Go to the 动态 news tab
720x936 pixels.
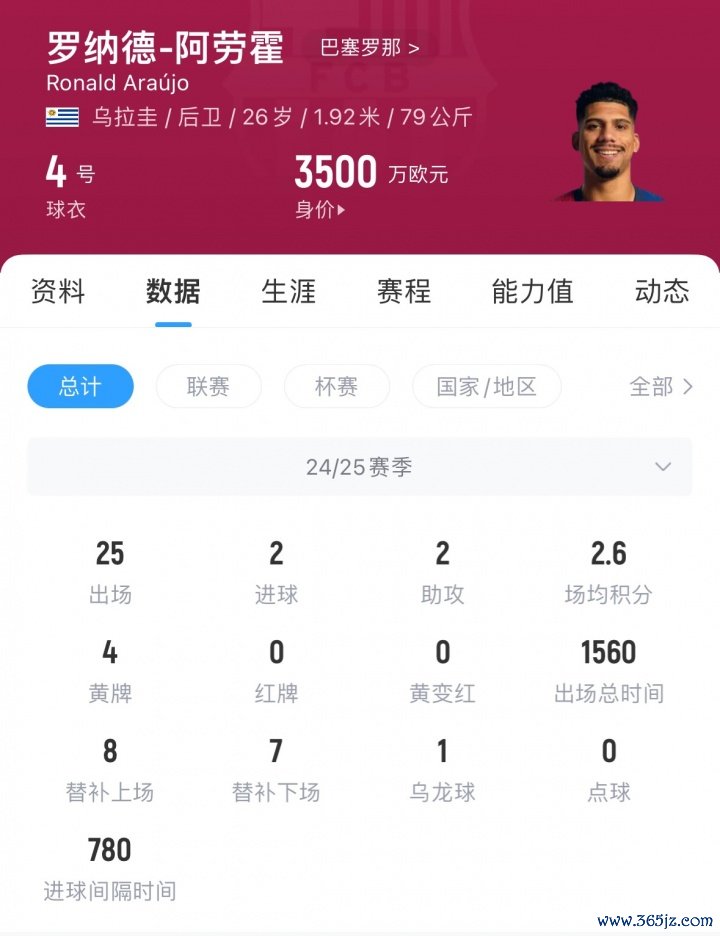[661, 291]
